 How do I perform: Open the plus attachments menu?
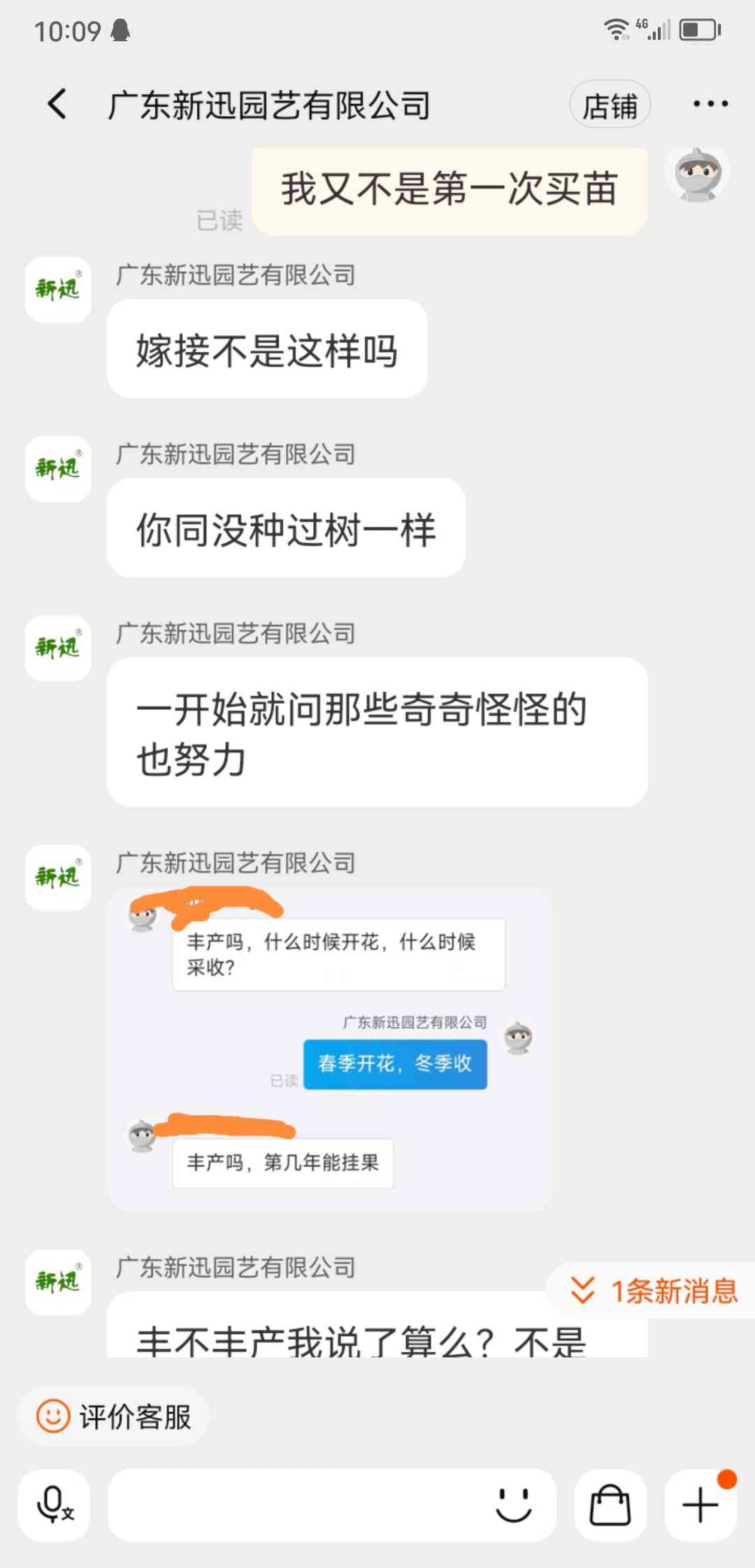pos(700,1504)
